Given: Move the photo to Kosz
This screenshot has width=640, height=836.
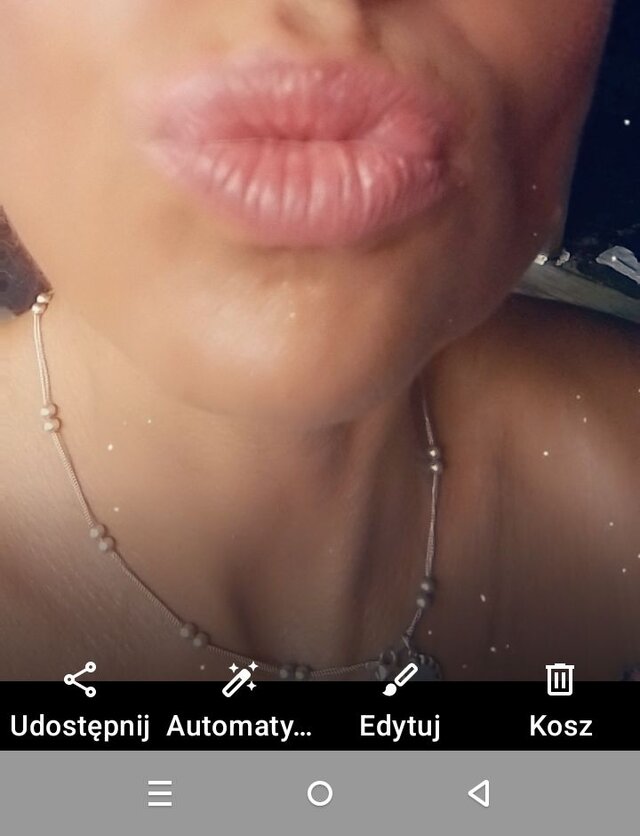Looking at the screenshot, I should coord(560,700).
